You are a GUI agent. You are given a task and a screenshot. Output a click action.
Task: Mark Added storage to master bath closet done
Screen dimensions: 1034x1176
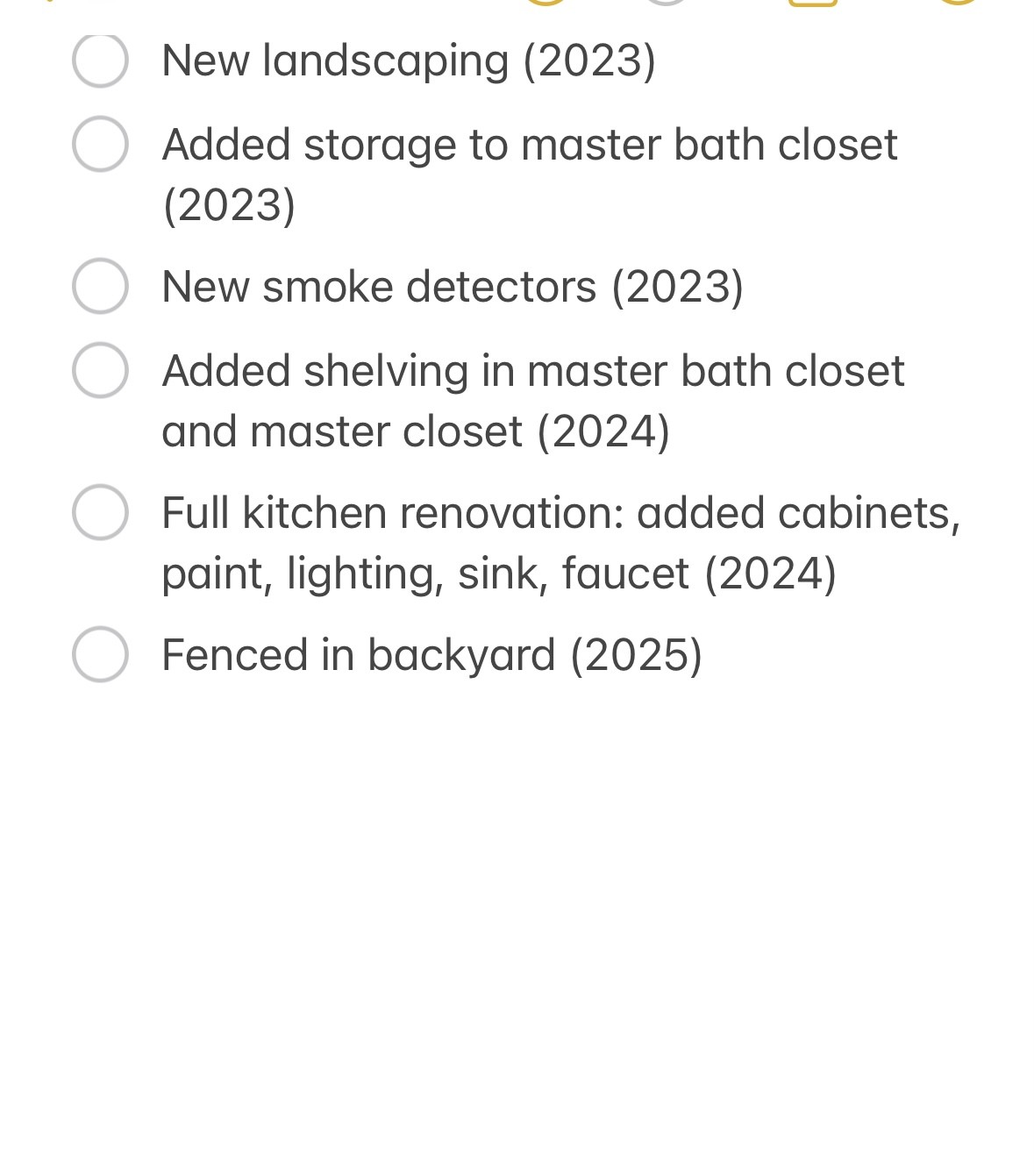(x=100, y=145)
